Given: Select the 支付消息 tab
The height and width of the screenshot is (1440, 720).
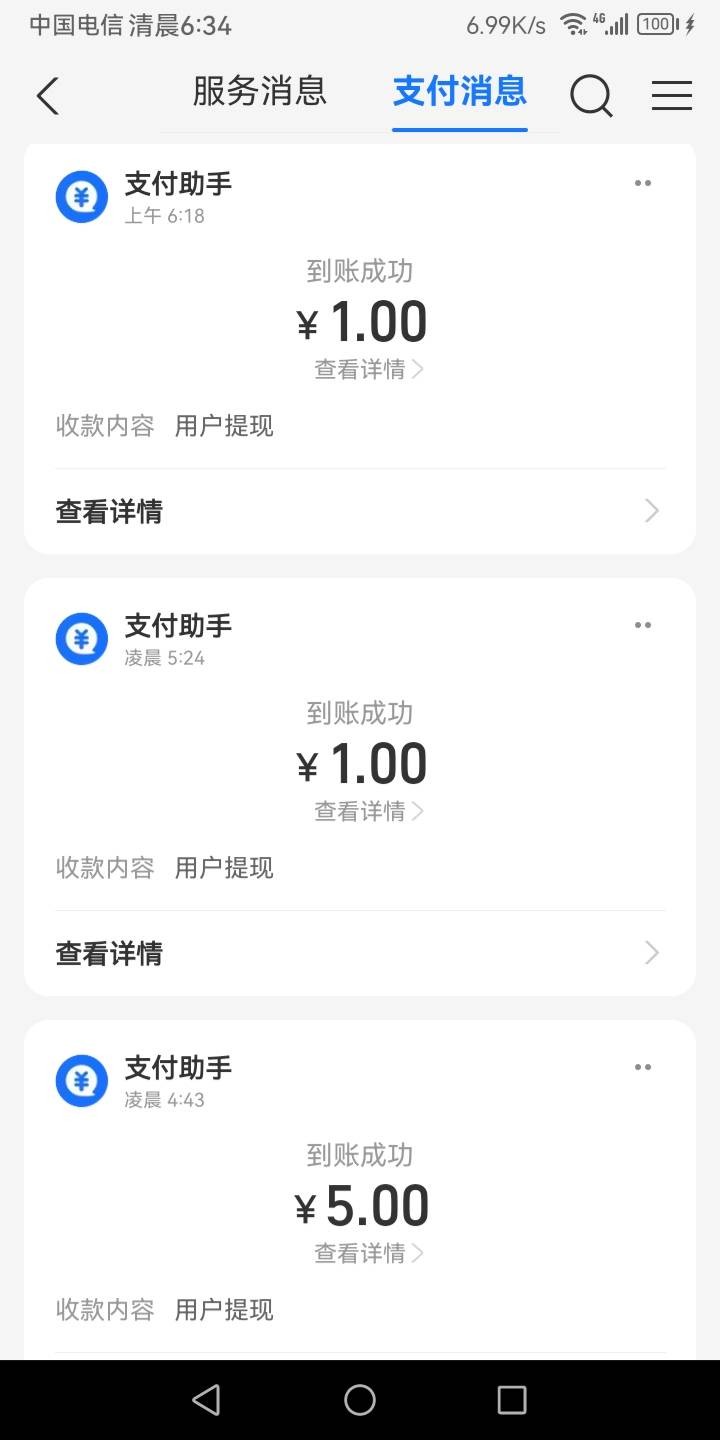Looking at the screenshot, I should (x=460, y=91).
